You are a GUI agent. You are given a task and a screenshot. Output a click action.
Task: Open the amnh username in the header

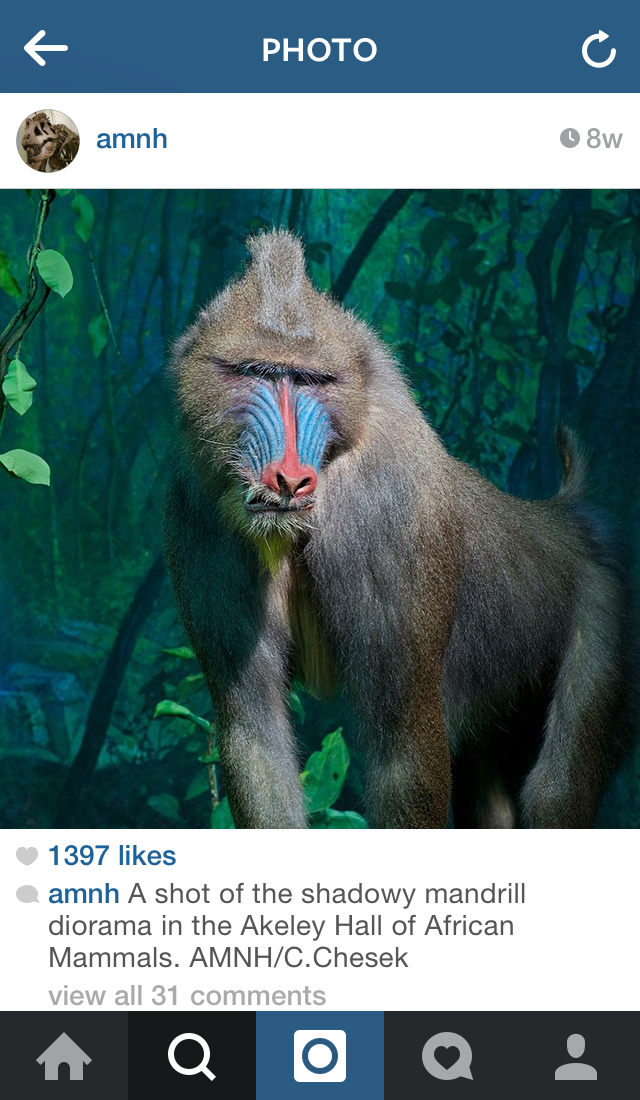click(131, 139)
